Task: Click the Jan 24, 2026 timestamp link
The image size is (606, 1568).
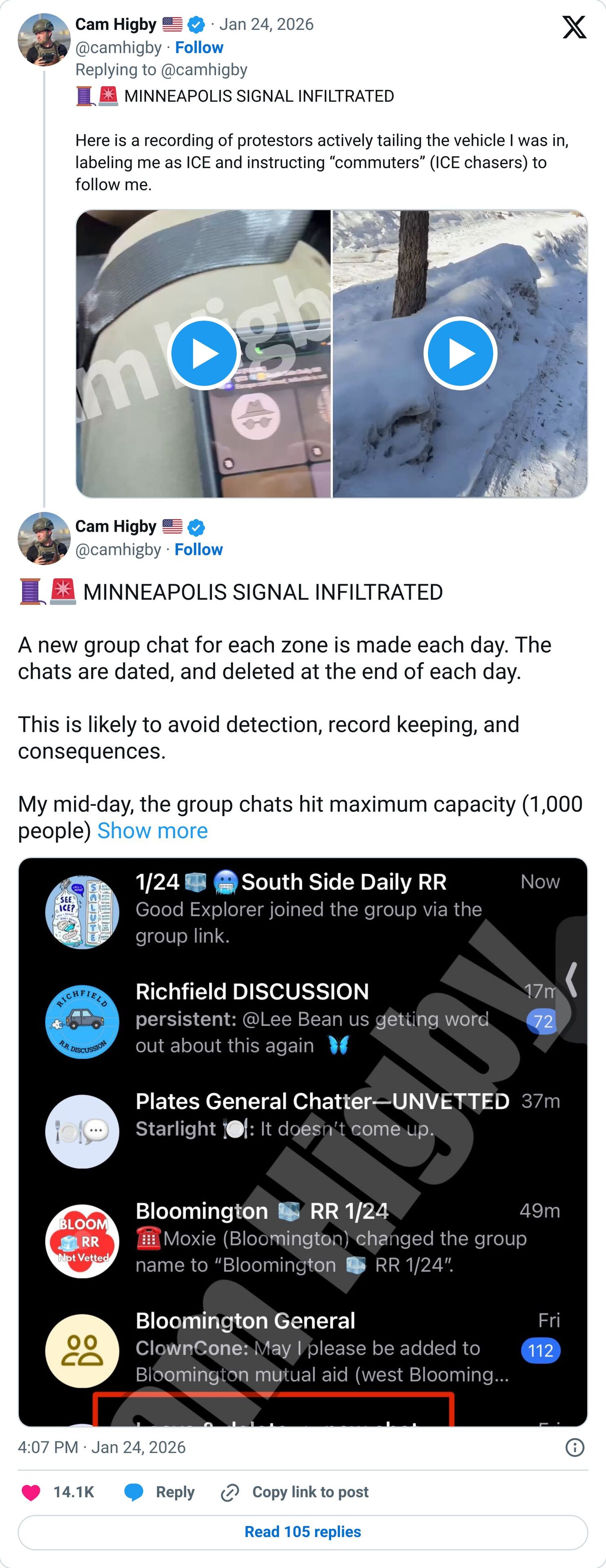Action: 268,24
